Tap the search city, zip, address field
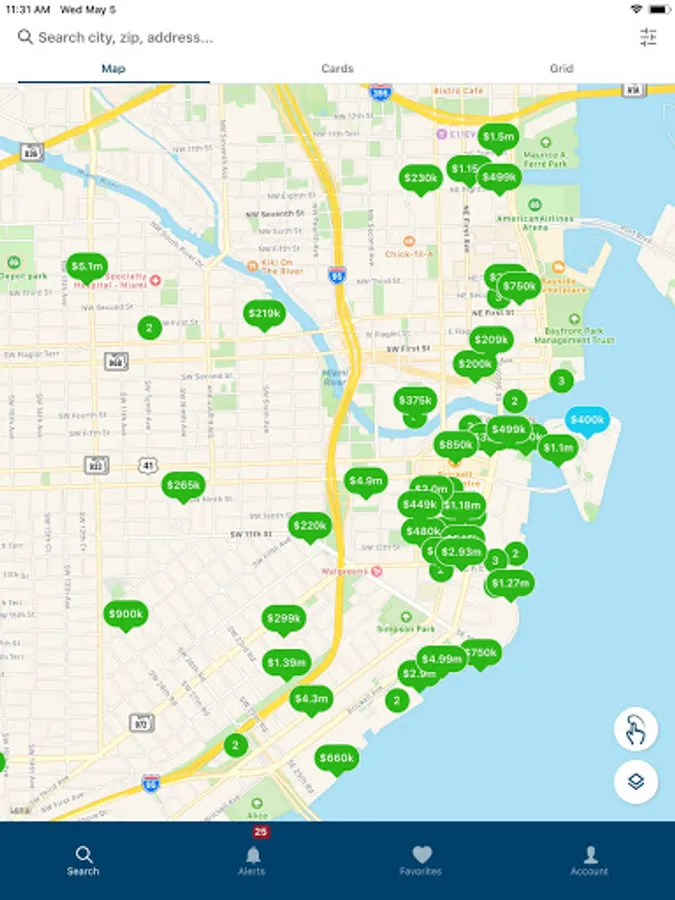 [x=321, y=37]
